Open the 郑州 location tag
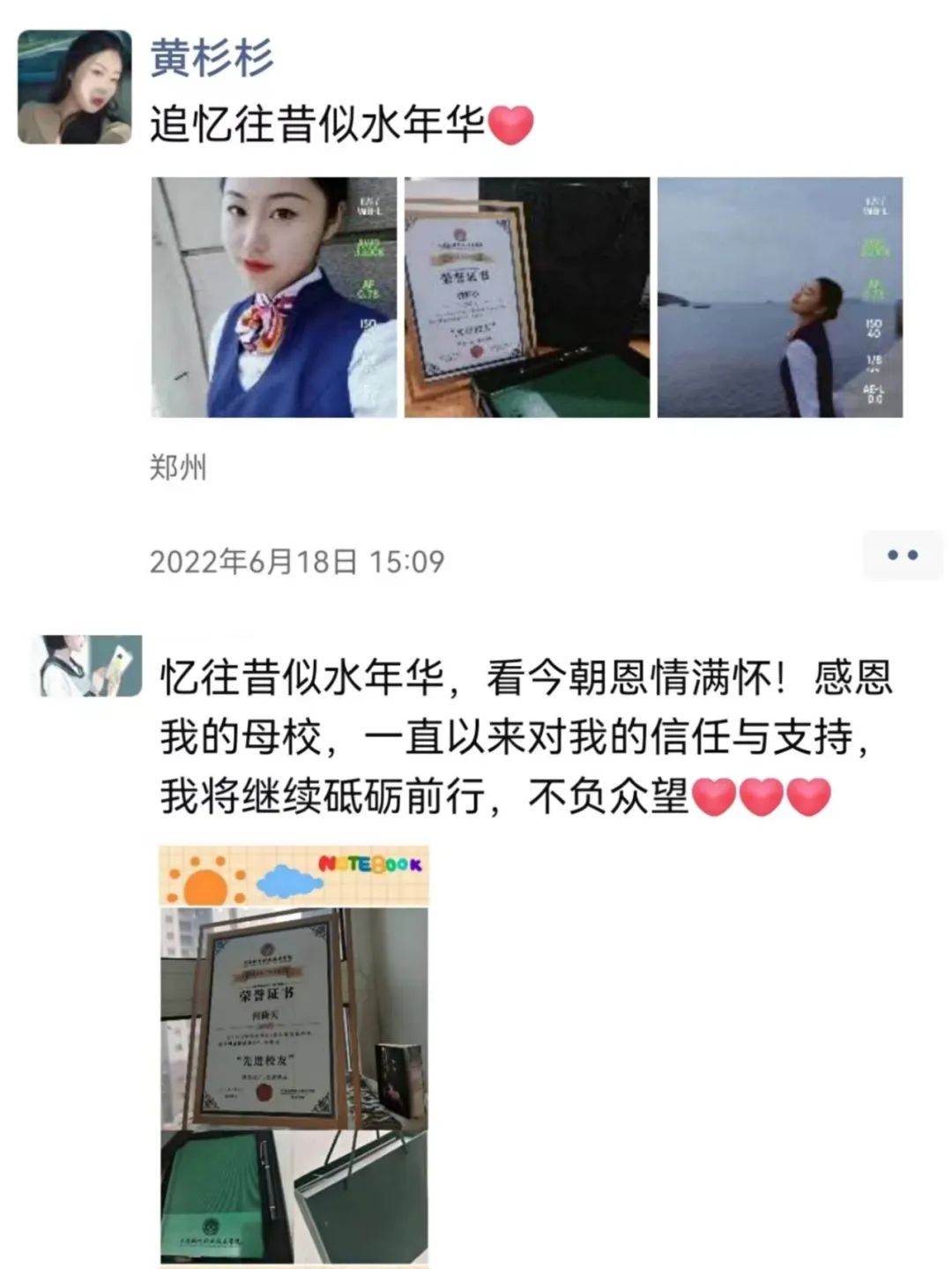The height and width of the screenshot is (1269, 952). pyautogui.click(x=177, y=467)
